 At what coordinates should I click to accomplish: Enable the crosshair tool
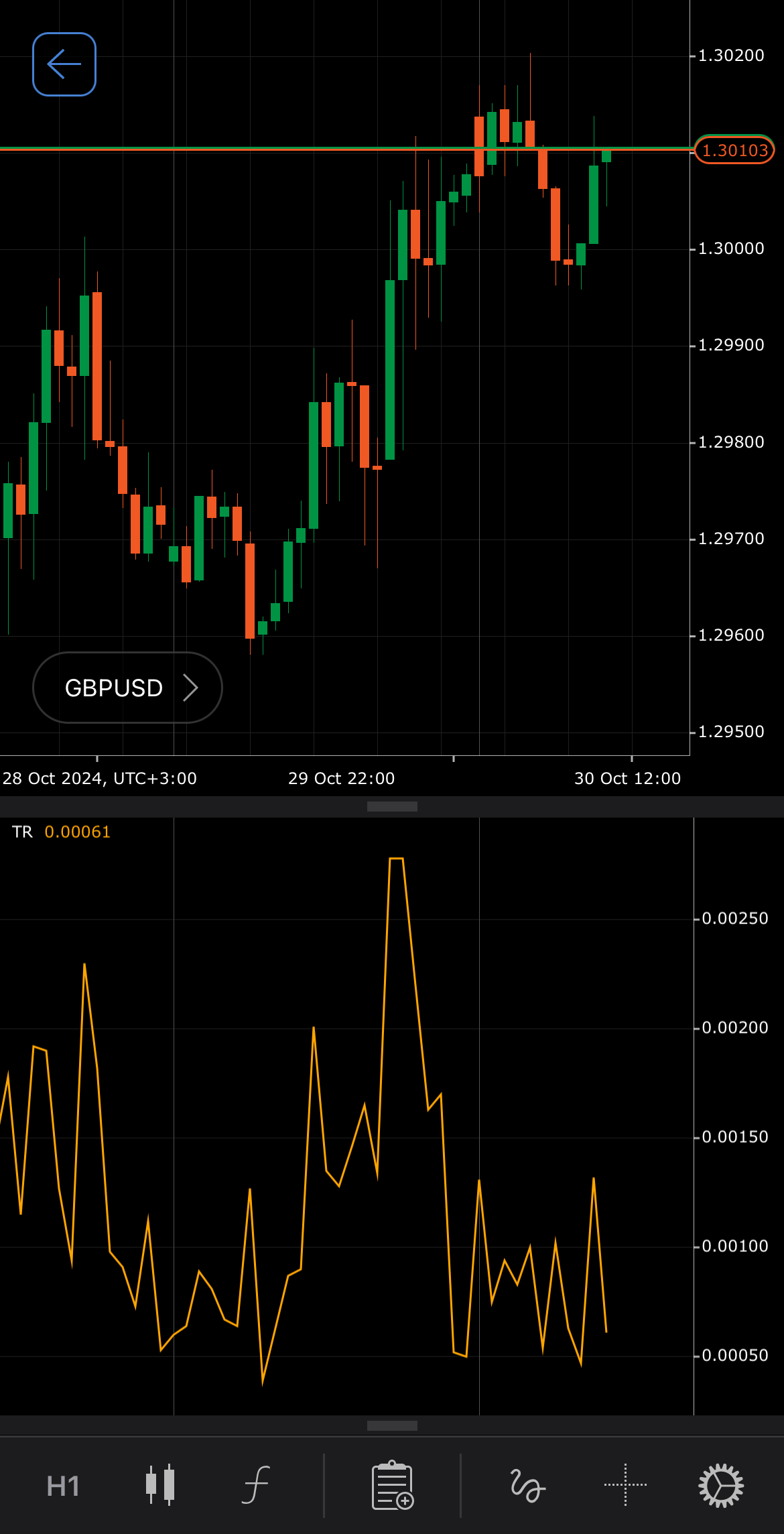(x=625, y=1485)
